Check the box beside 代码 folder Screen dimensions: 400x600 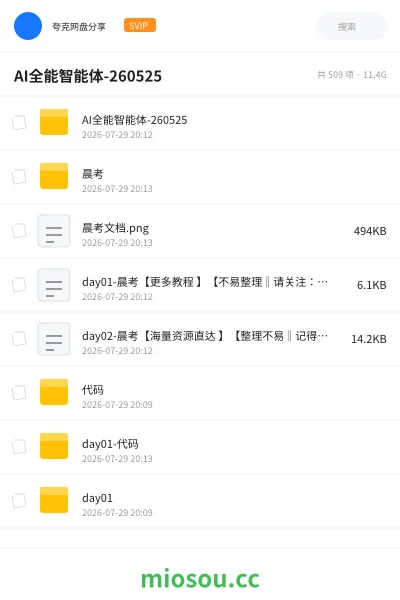pos(19,393)
